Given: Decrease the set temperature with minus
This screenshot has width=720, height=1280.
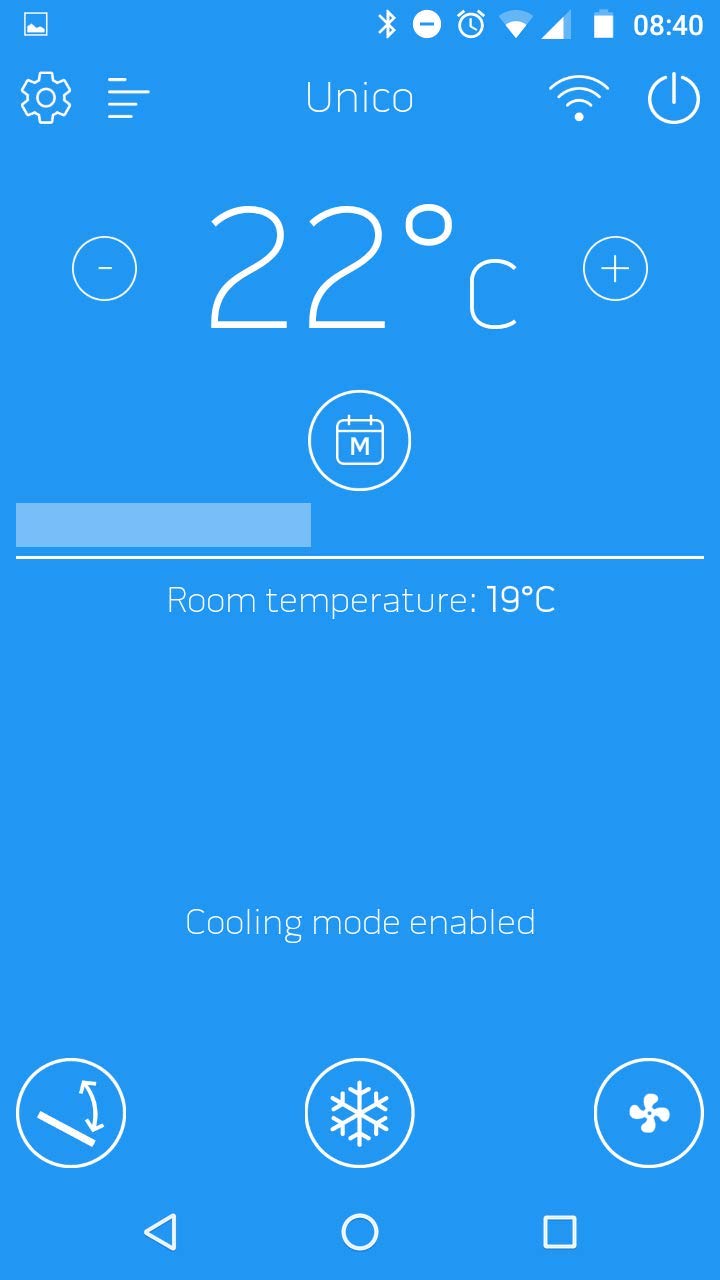Looking at the screenshot, I should pos(105,269).
